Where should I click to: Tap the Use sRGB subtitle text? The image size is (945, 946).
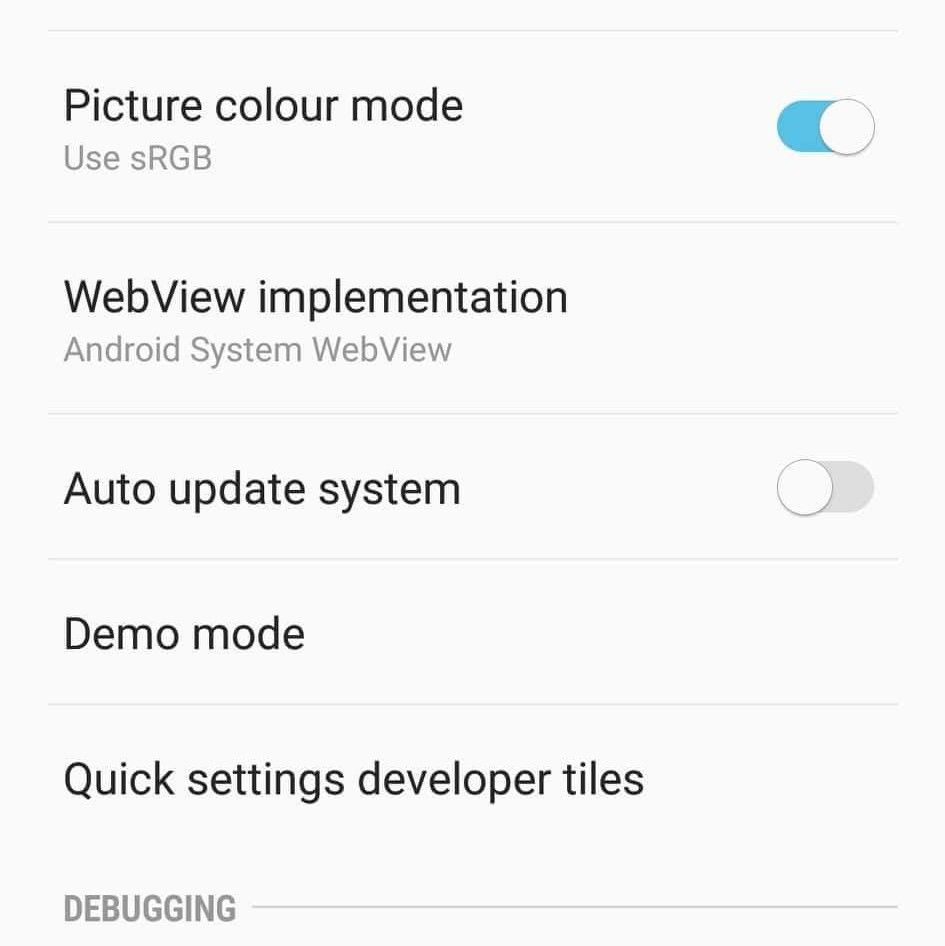point(137,157)
